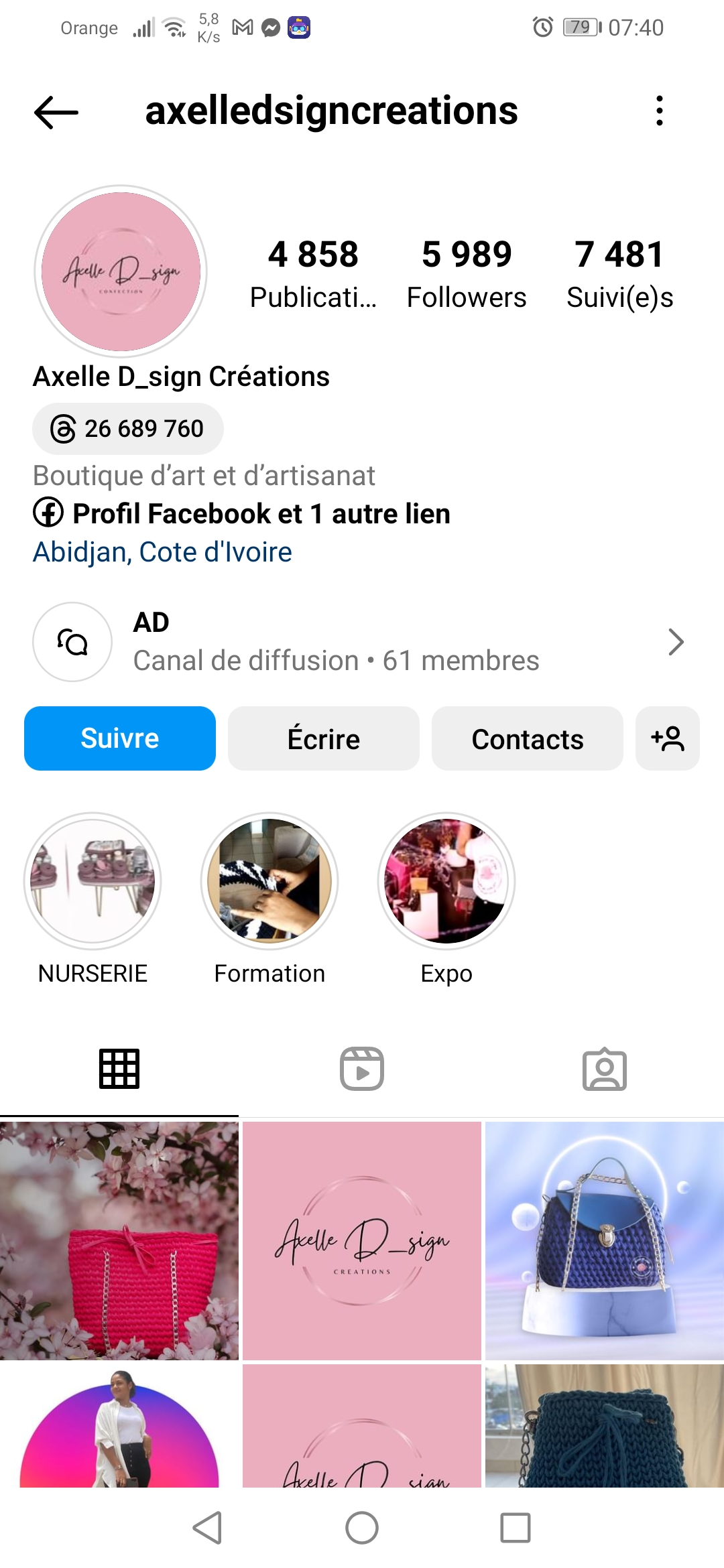
Task: Open the three-dot overflow menu
Action: point(660,111)
